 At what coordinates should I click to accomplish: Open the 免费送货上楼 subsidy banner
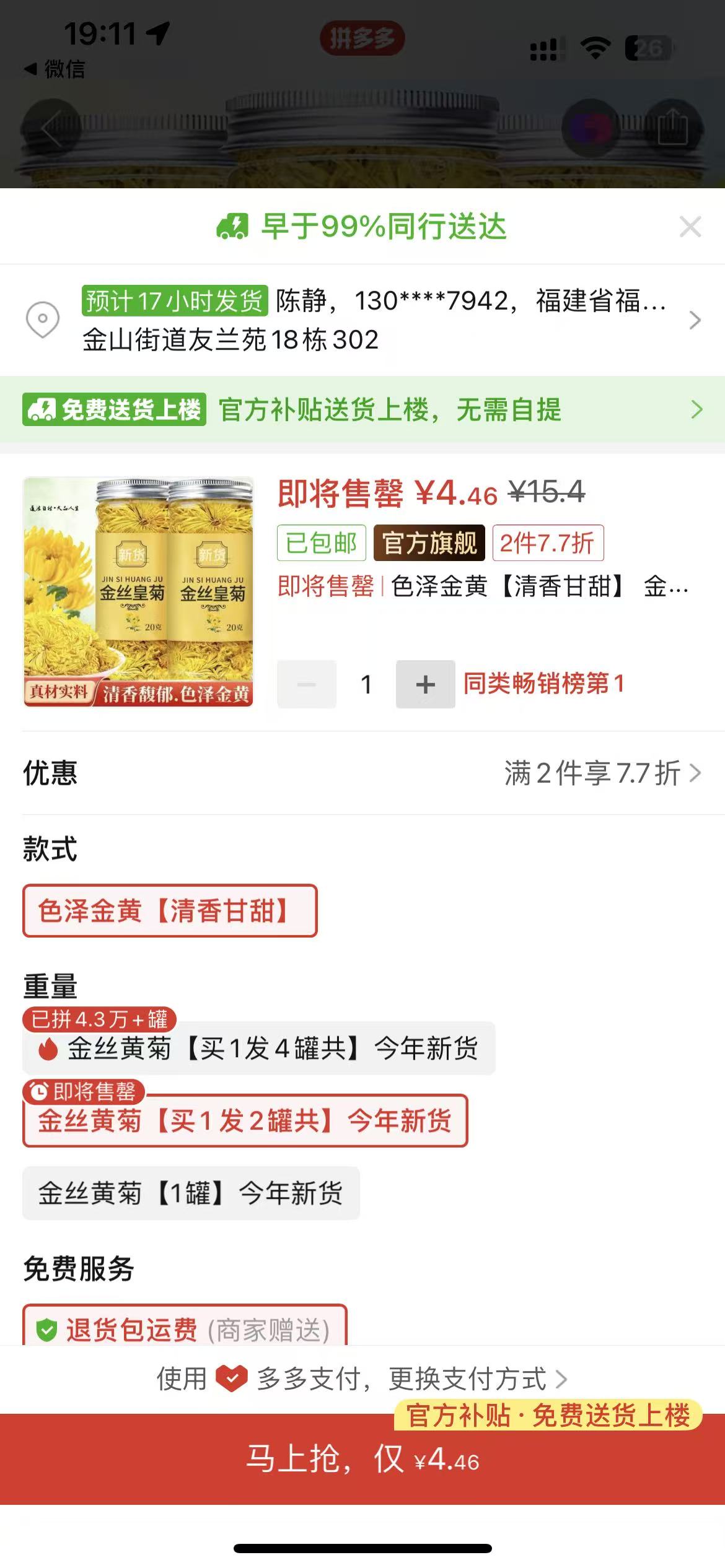point(362,409)
